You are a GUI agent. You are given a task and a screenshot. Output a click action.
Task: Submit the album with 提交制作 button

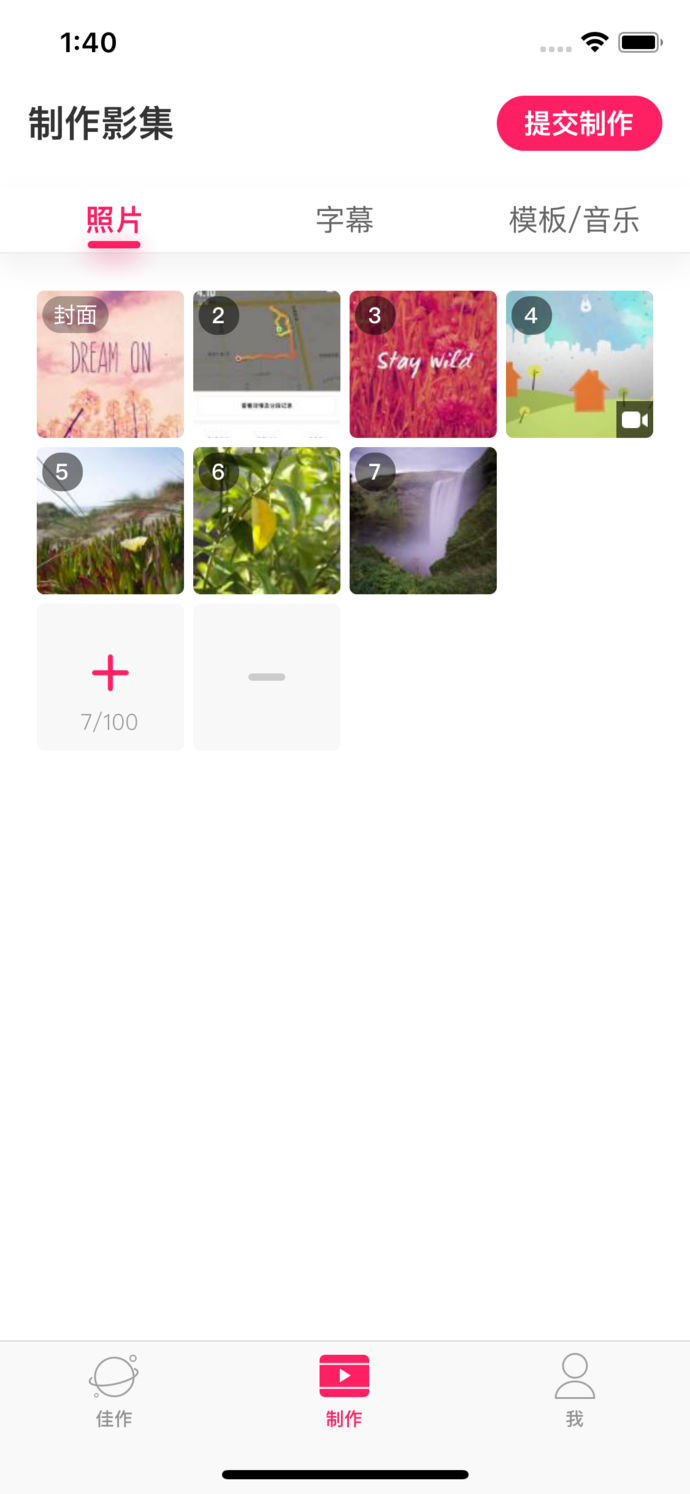579,124
